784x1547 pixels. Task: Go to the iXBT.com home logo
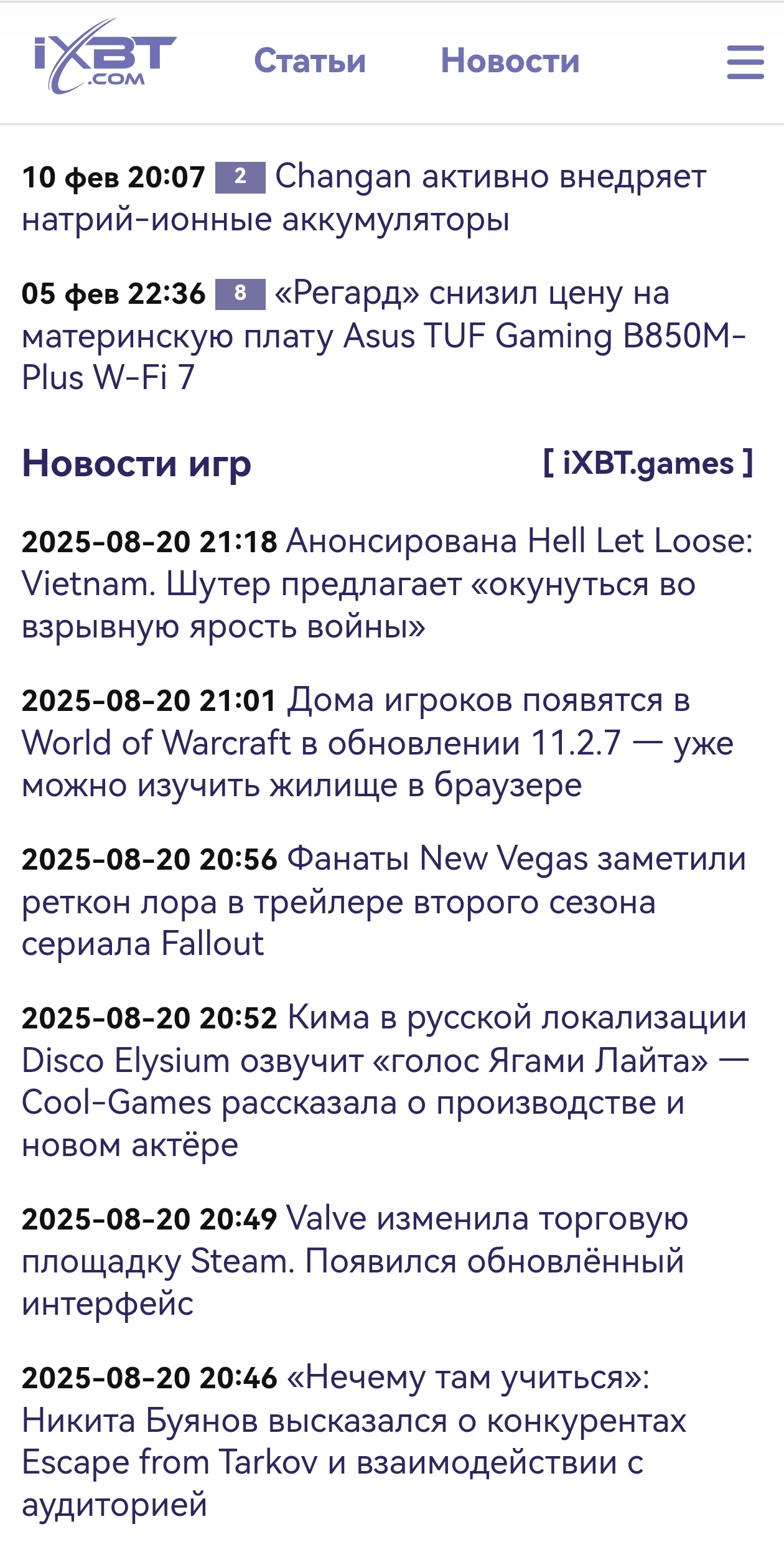(105, 58)
